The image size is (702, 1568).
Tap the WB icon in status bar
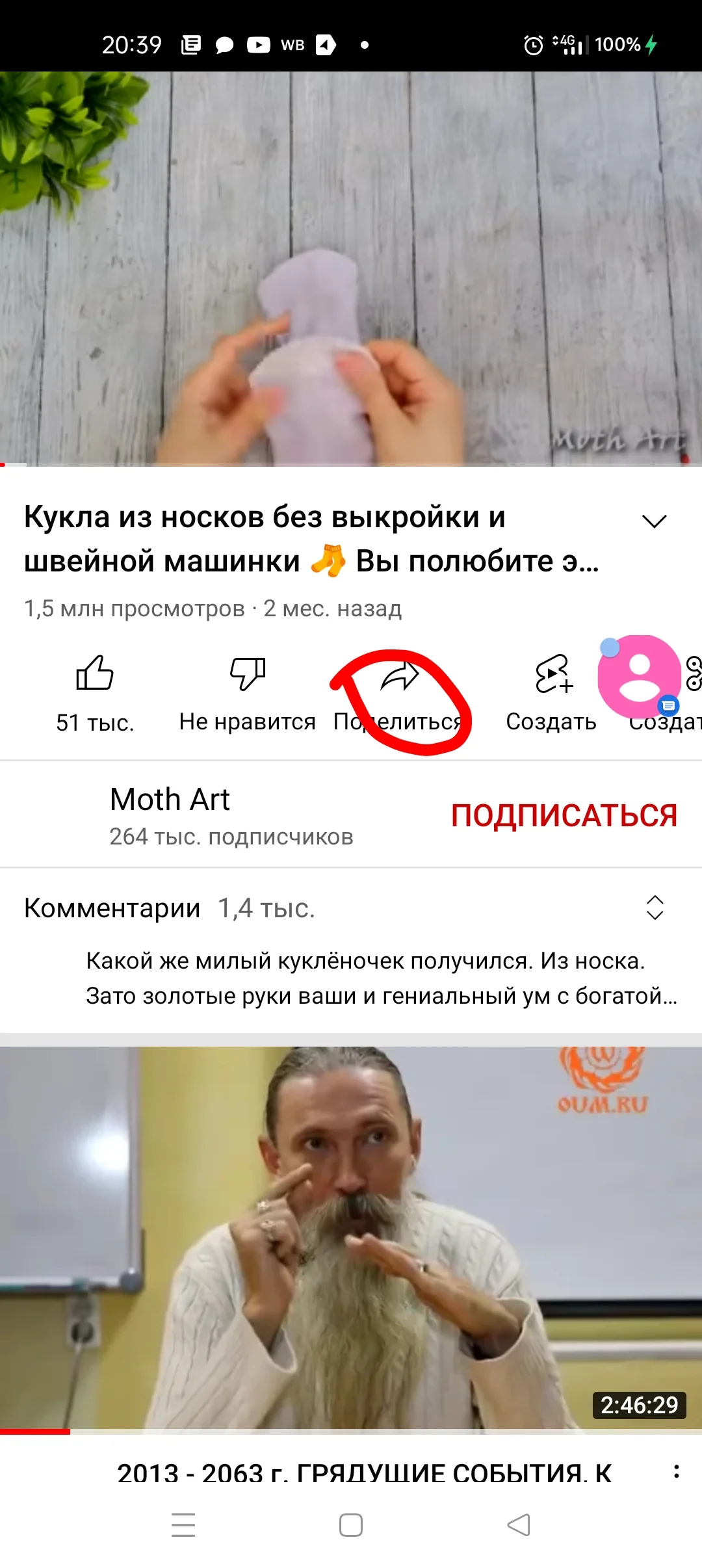(x=292, y=44)
